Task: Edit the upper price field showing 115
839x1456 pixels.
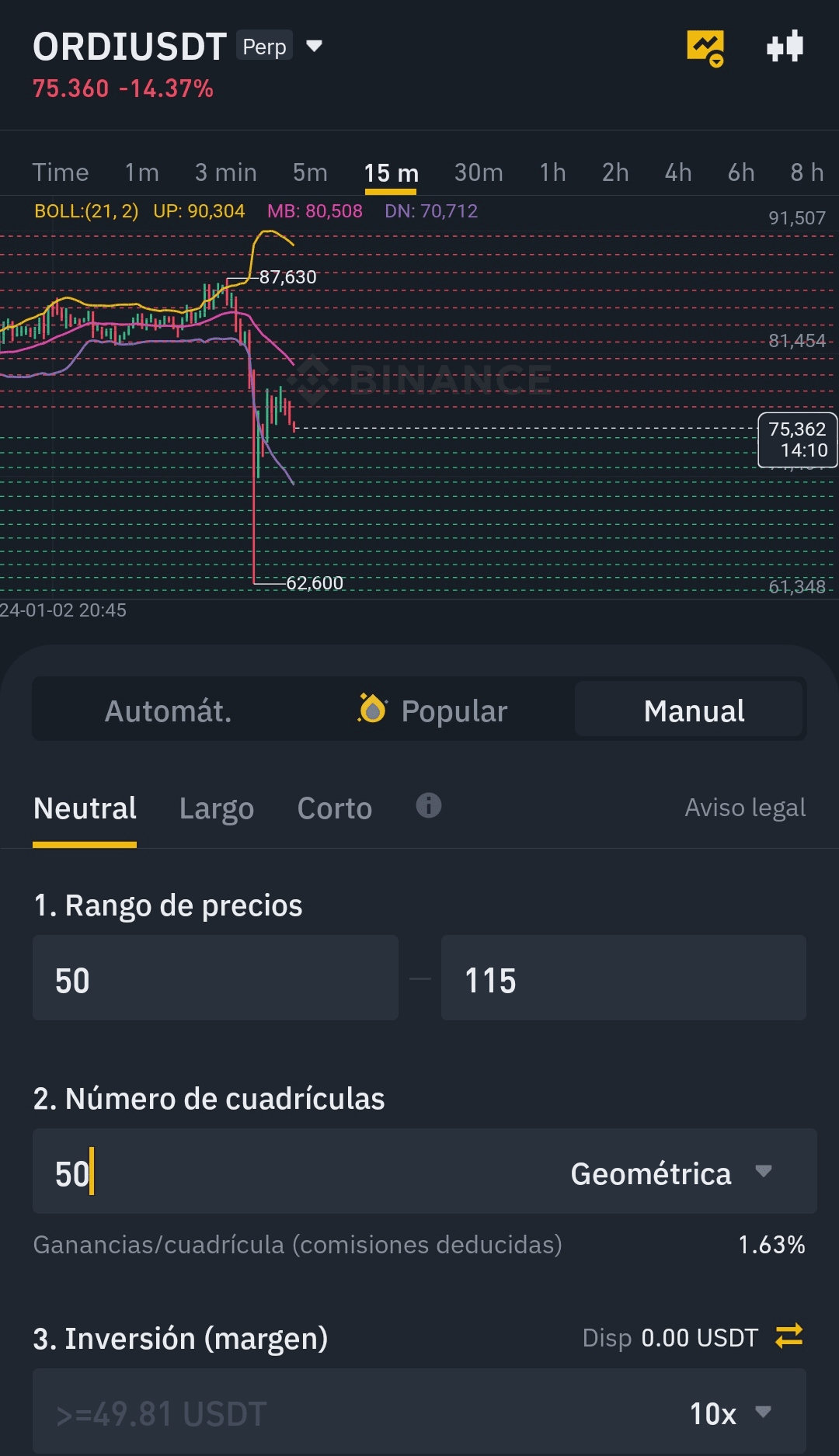Action: point(623,978)
